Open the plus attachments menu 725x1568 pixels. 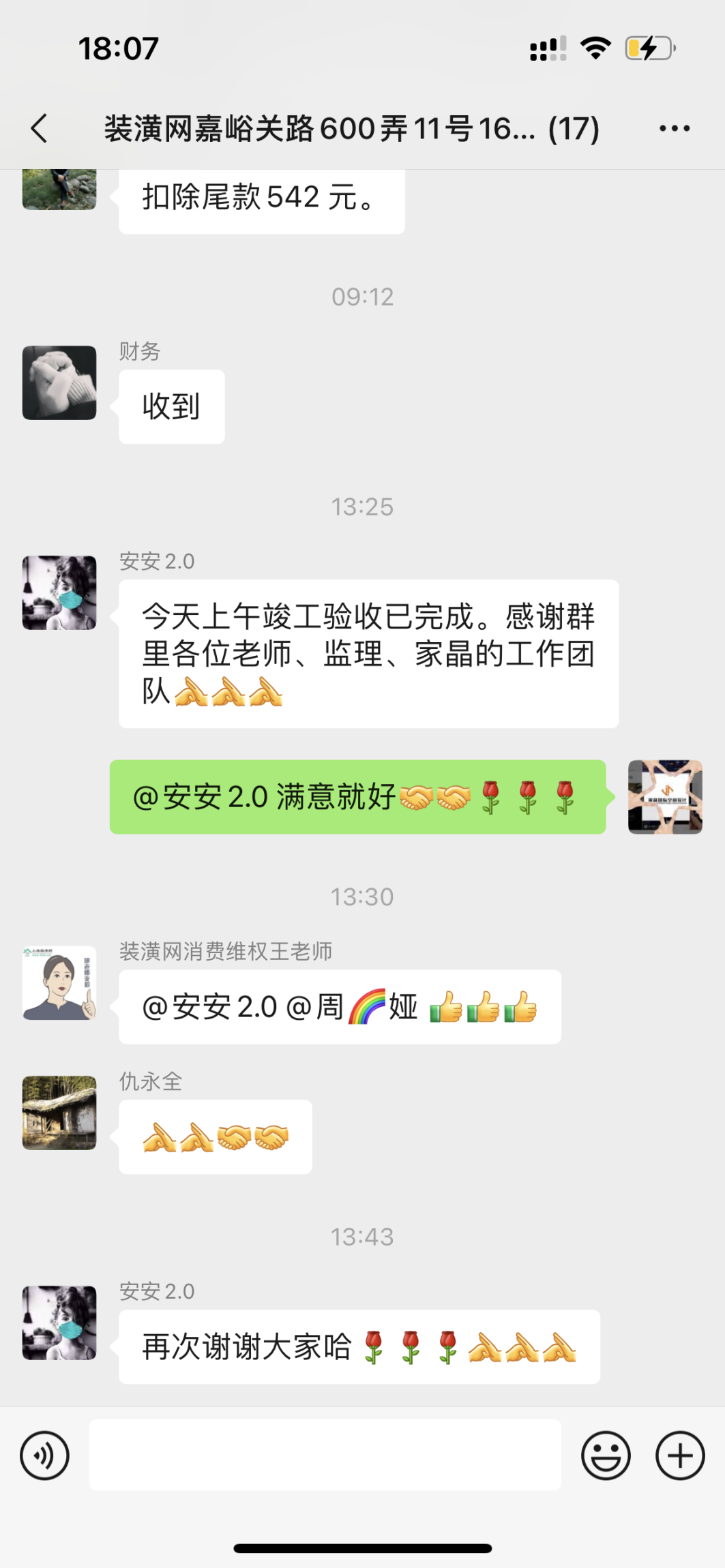pos(679,1456)
